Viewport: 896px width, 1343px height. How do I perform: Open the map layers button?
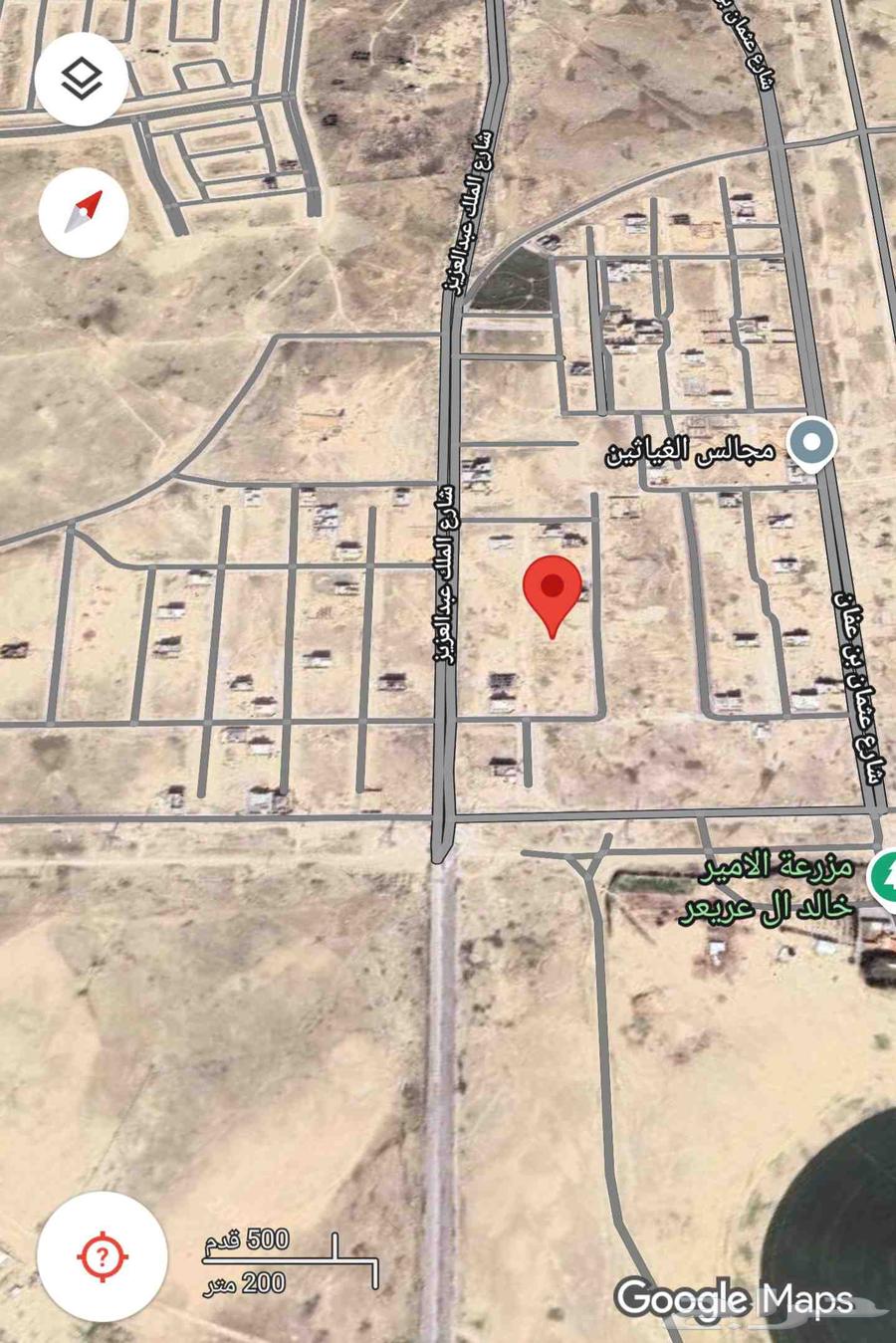point(82,79)
